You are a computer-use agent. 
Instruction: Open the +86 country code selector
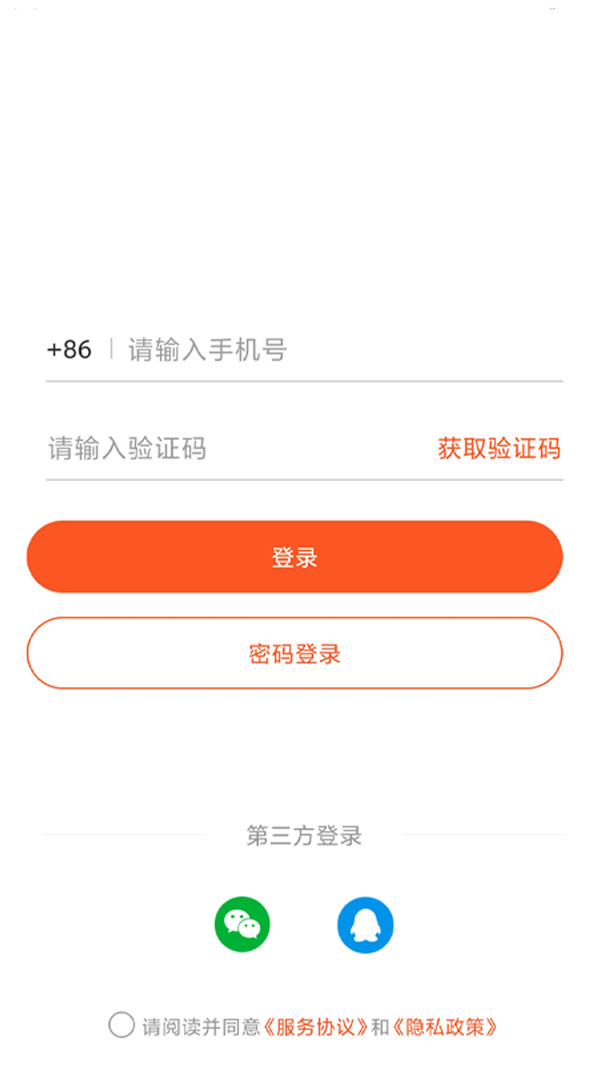click(69, 350)
